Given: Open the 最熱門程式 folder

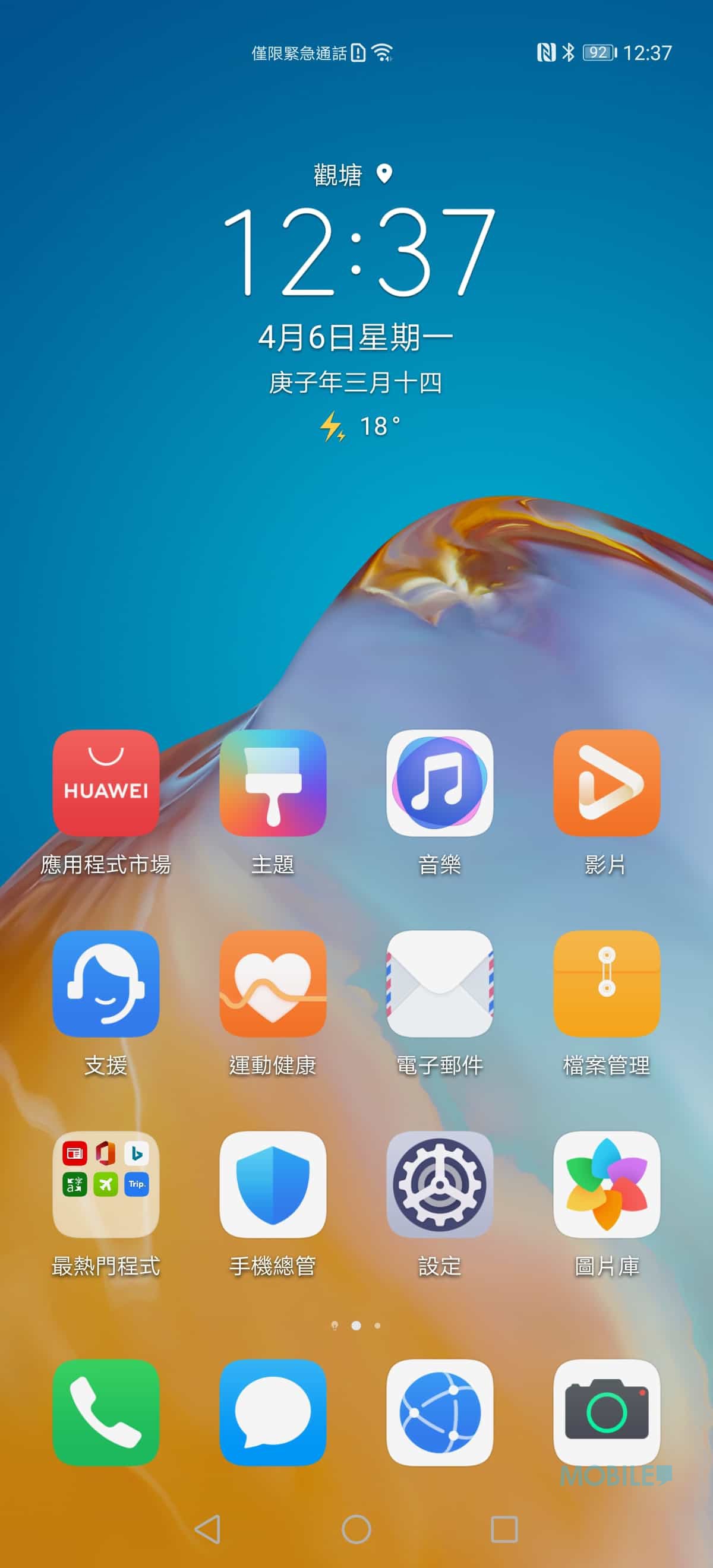Looking at the screenshot, I should pyautogui.click(x=106, y=1184).
